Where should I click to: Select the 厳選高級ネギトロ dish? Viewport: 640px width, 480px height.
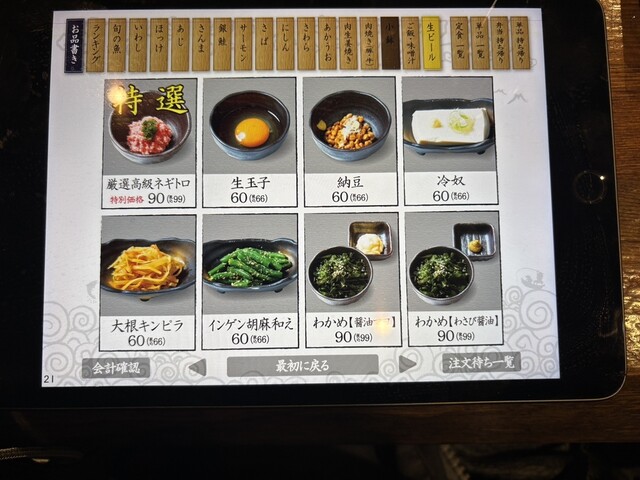pyautogui.click(x=148, y=142)
